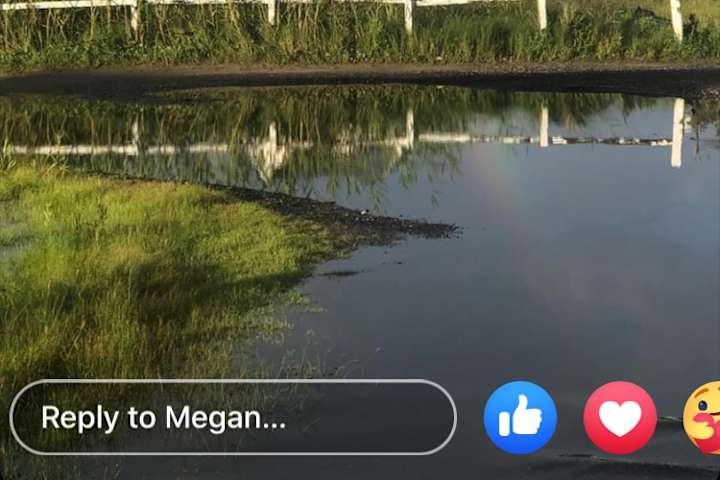
Task: Open the Reply to Megan field
Action: (x=232, y=417)
